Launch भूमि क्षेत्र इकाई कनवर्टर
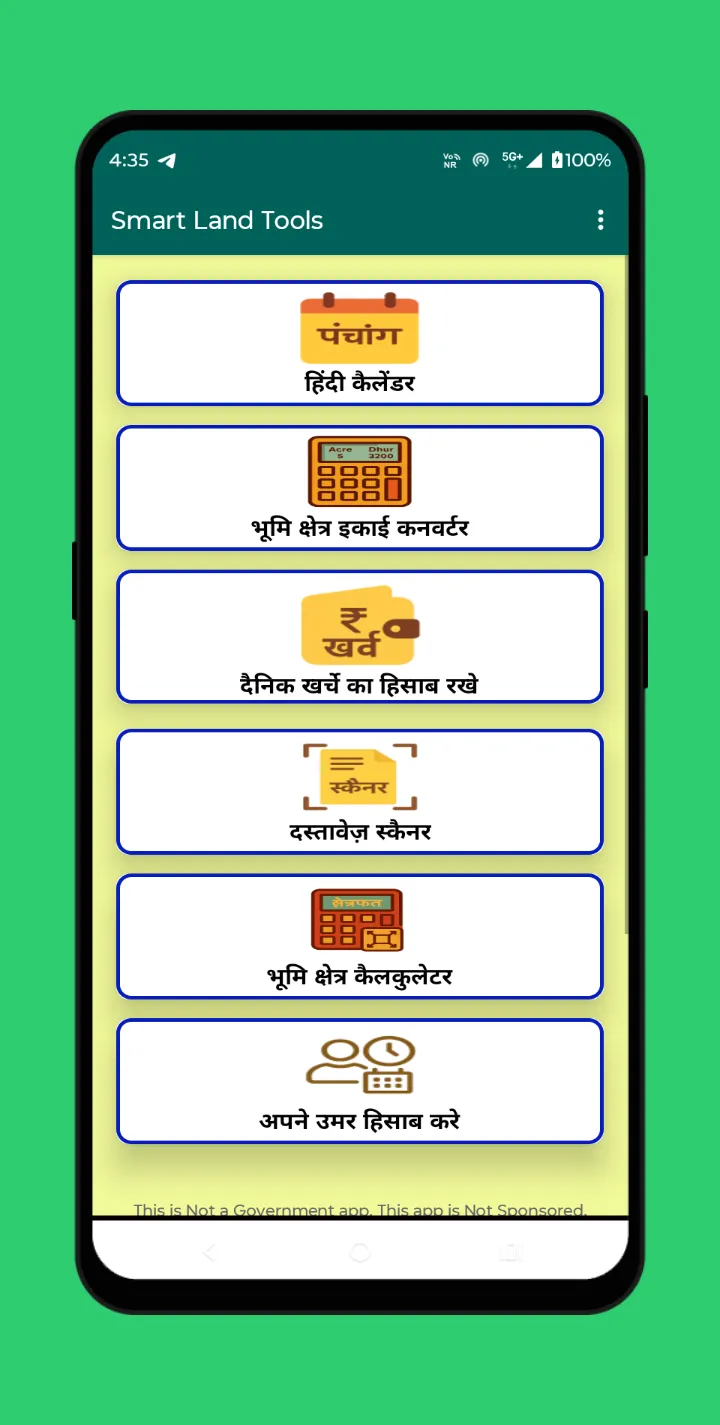 [x=360, y=488]
